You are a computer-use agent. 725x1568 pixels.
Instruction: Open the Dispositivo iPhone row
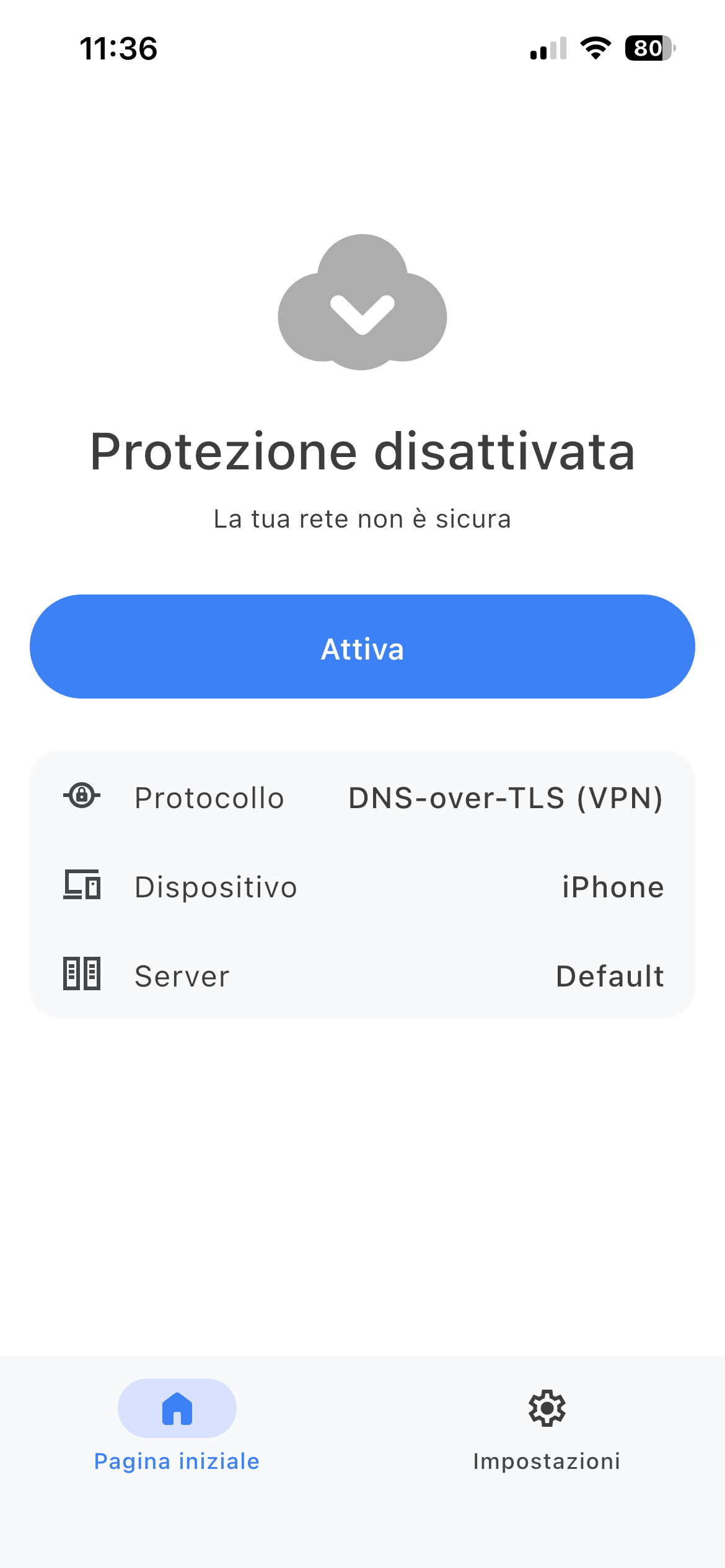coord(362,887)
